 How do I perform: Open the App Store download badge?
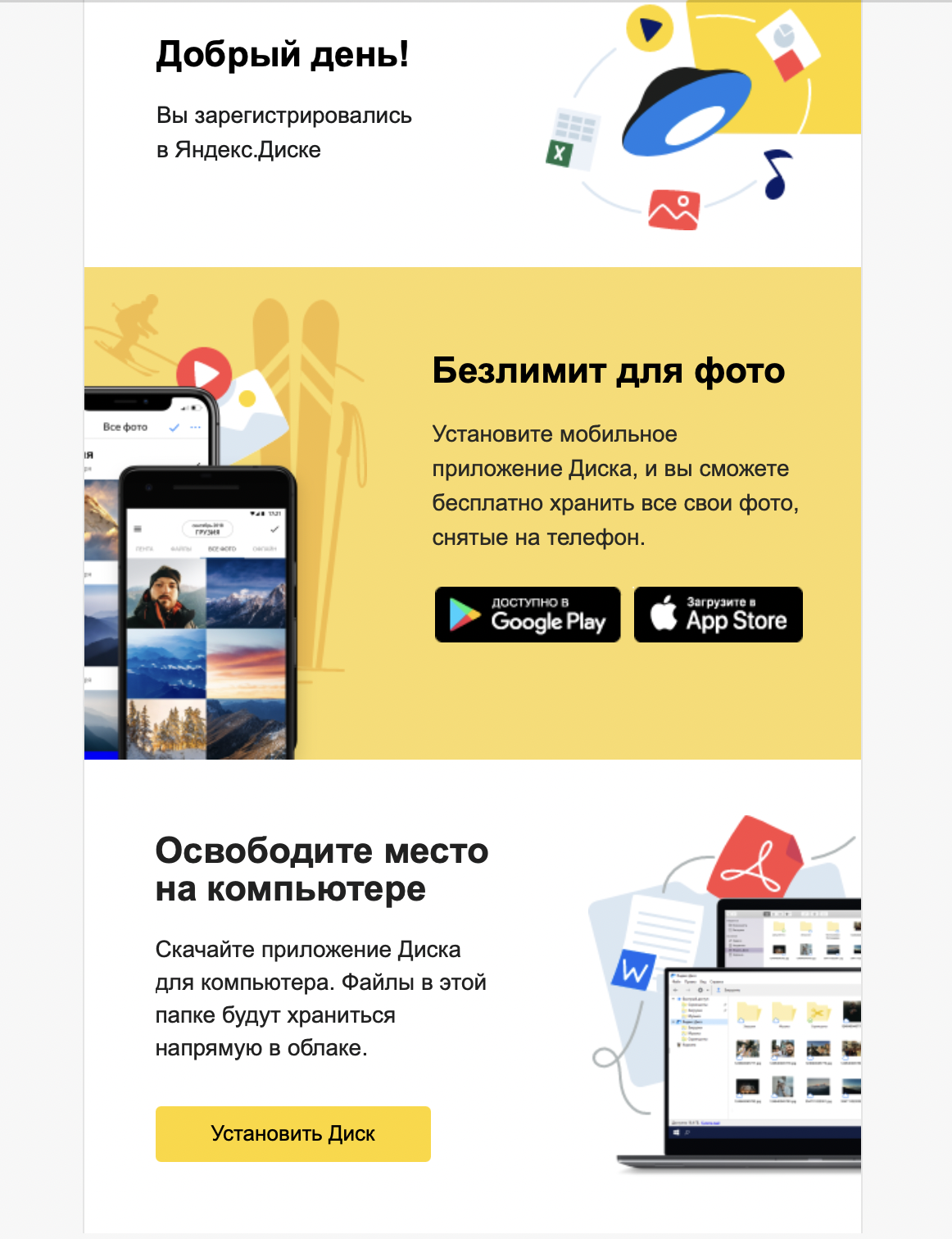pyautogui.click(x=719, y=615)
